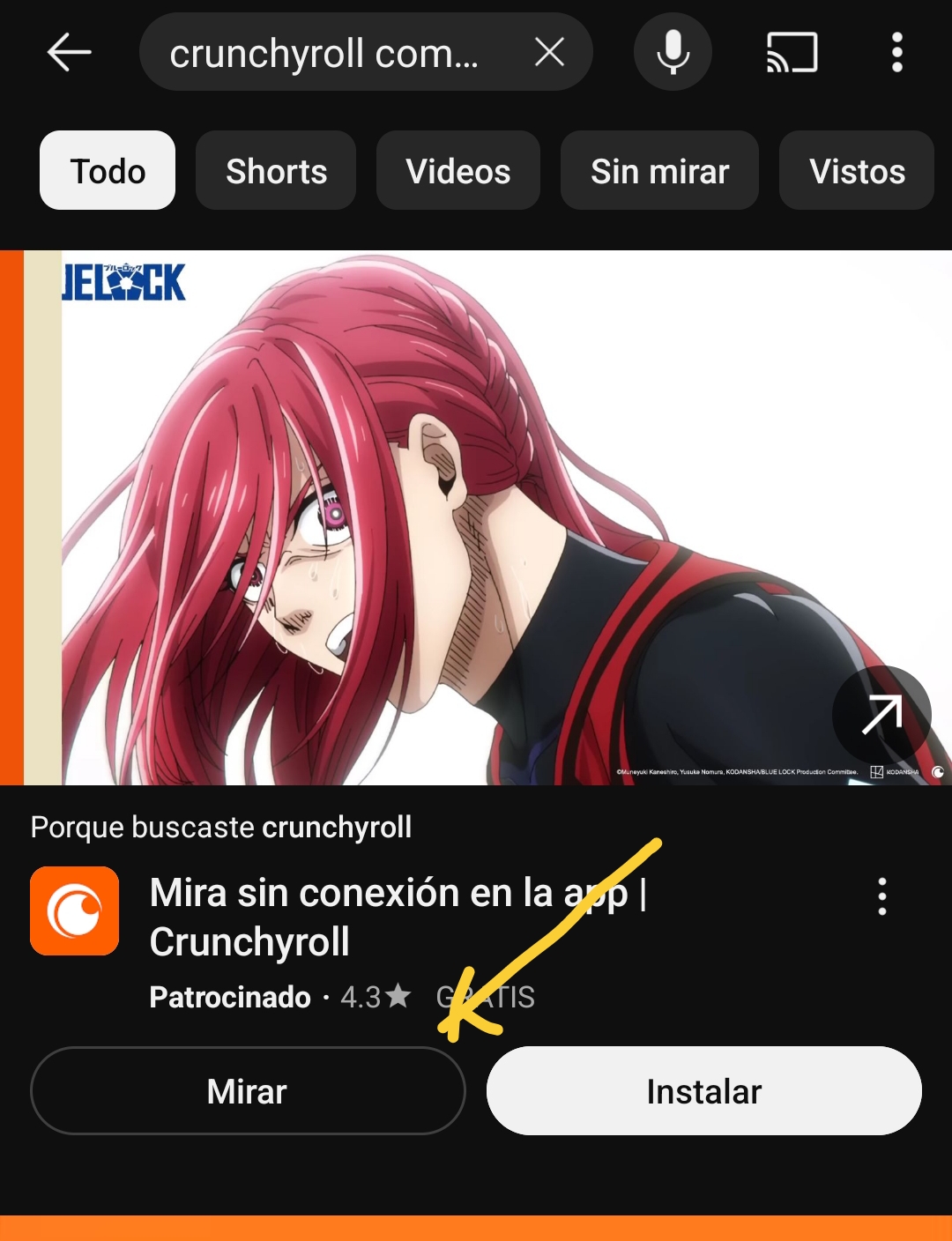Screen dimensions: 952x1241
Task: Switch to the Shorts filter
Action: [x=276, y=171]
